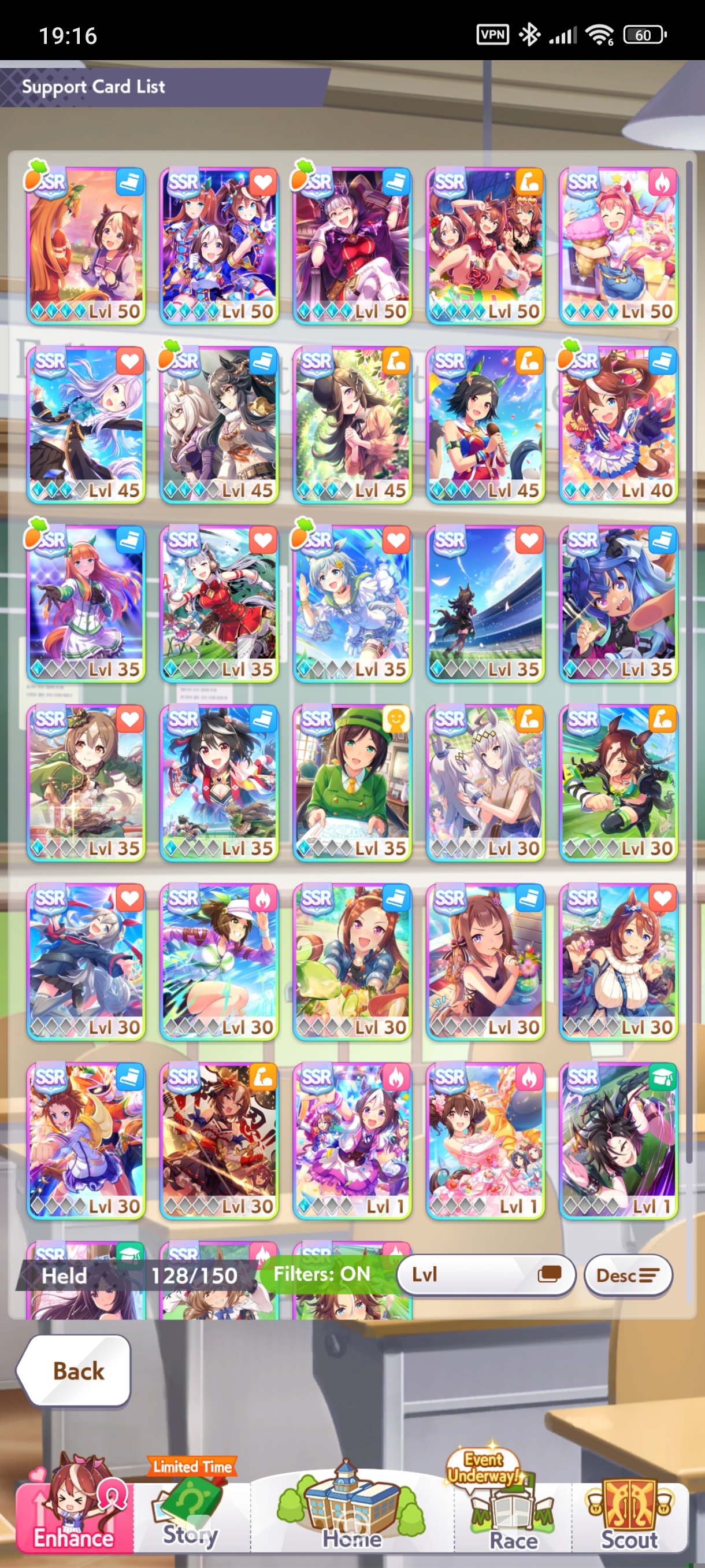This screenshot has width=705, height=1568.
Task: Toggle the Desc sort order
Action: click(x=628, y=1275)
